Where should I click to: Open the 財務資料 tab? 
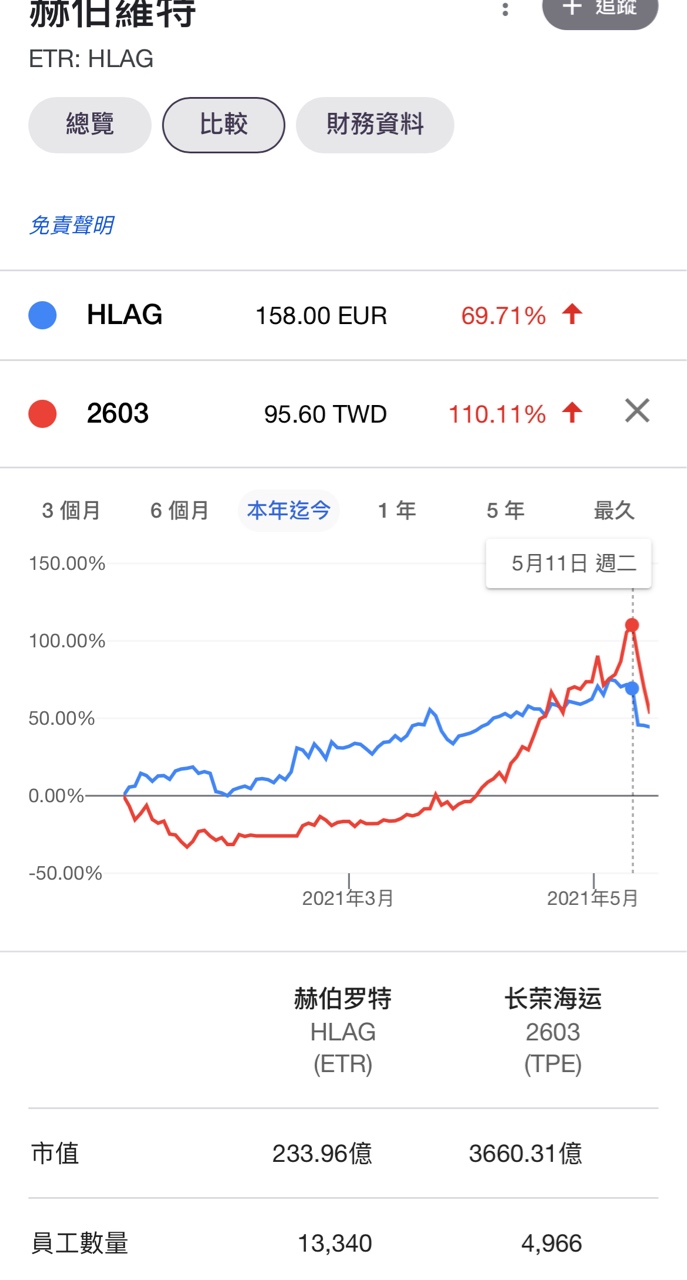pyautogui.click(x=375, y=125)
